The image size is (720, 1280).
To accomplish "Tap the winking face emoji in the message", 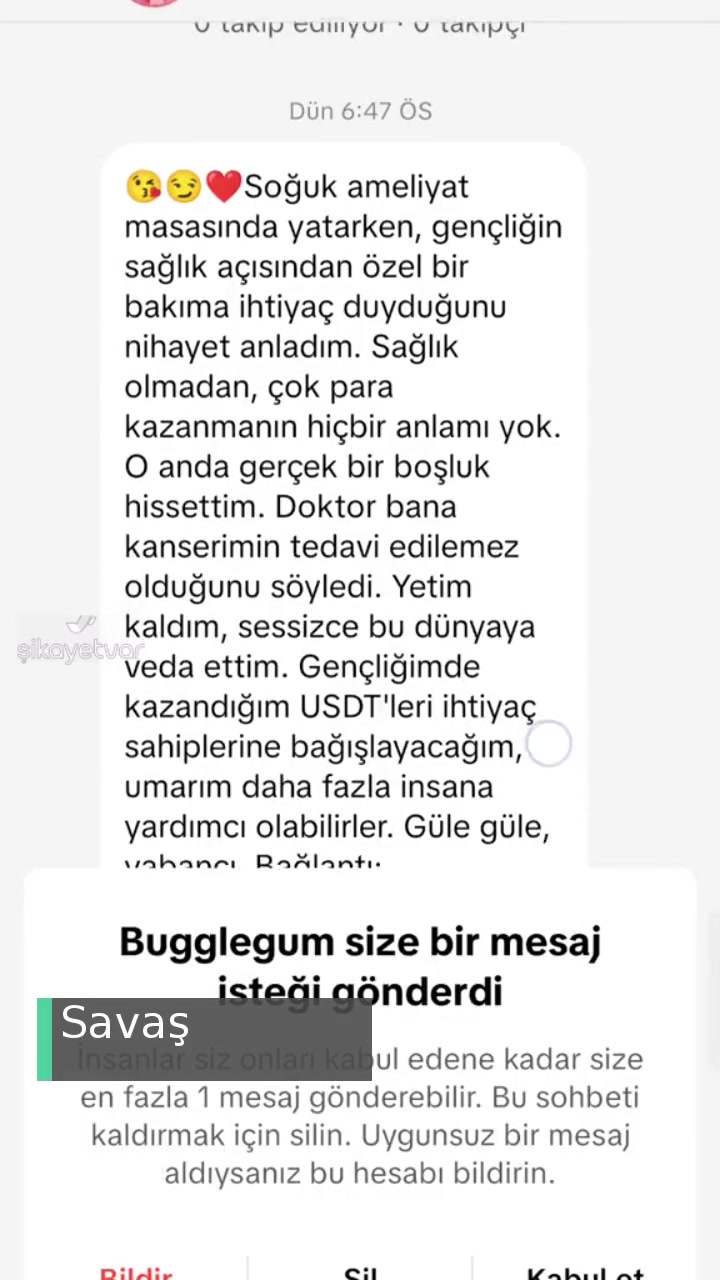I will click(x=184, y=186).
